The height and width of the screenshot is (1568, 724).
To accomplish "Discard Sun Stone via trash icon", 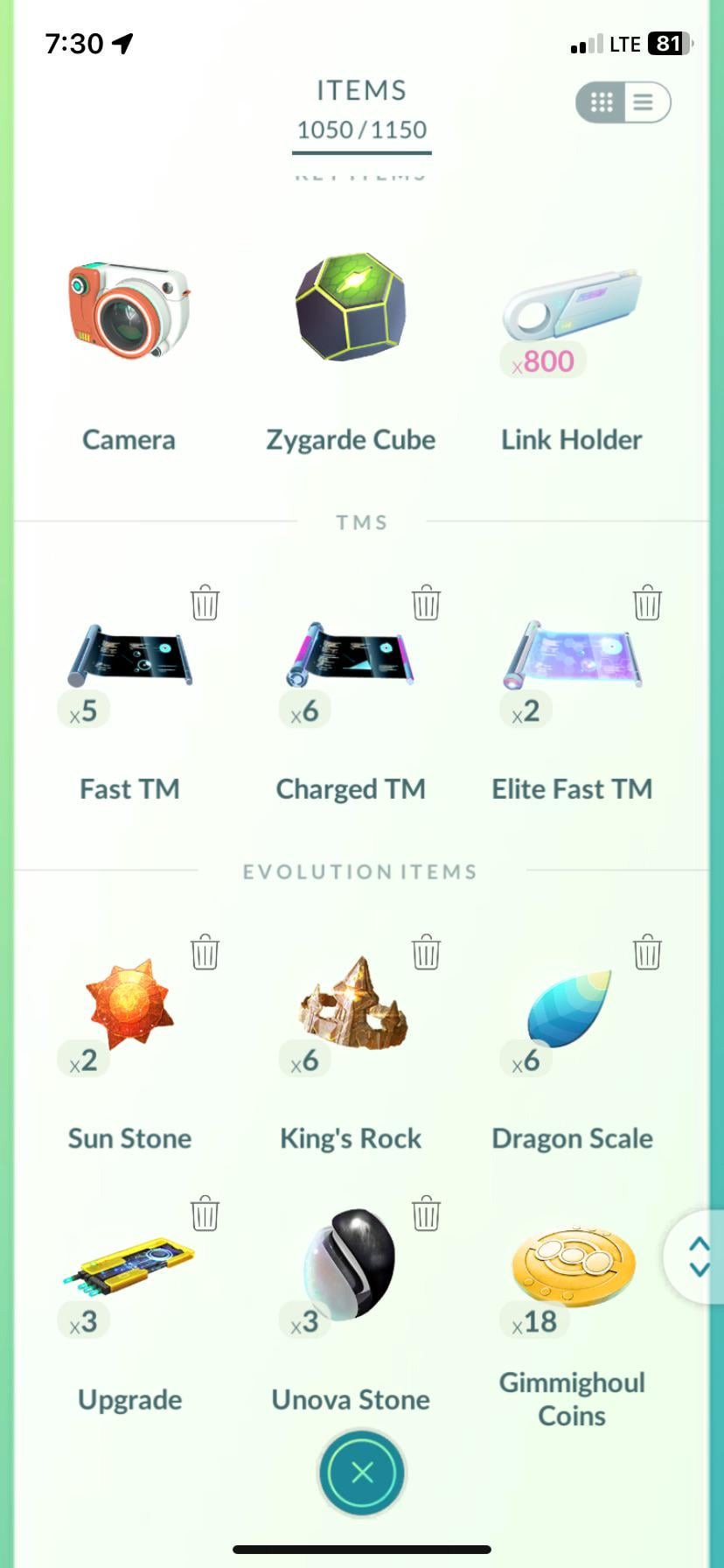I will [205, 952].
